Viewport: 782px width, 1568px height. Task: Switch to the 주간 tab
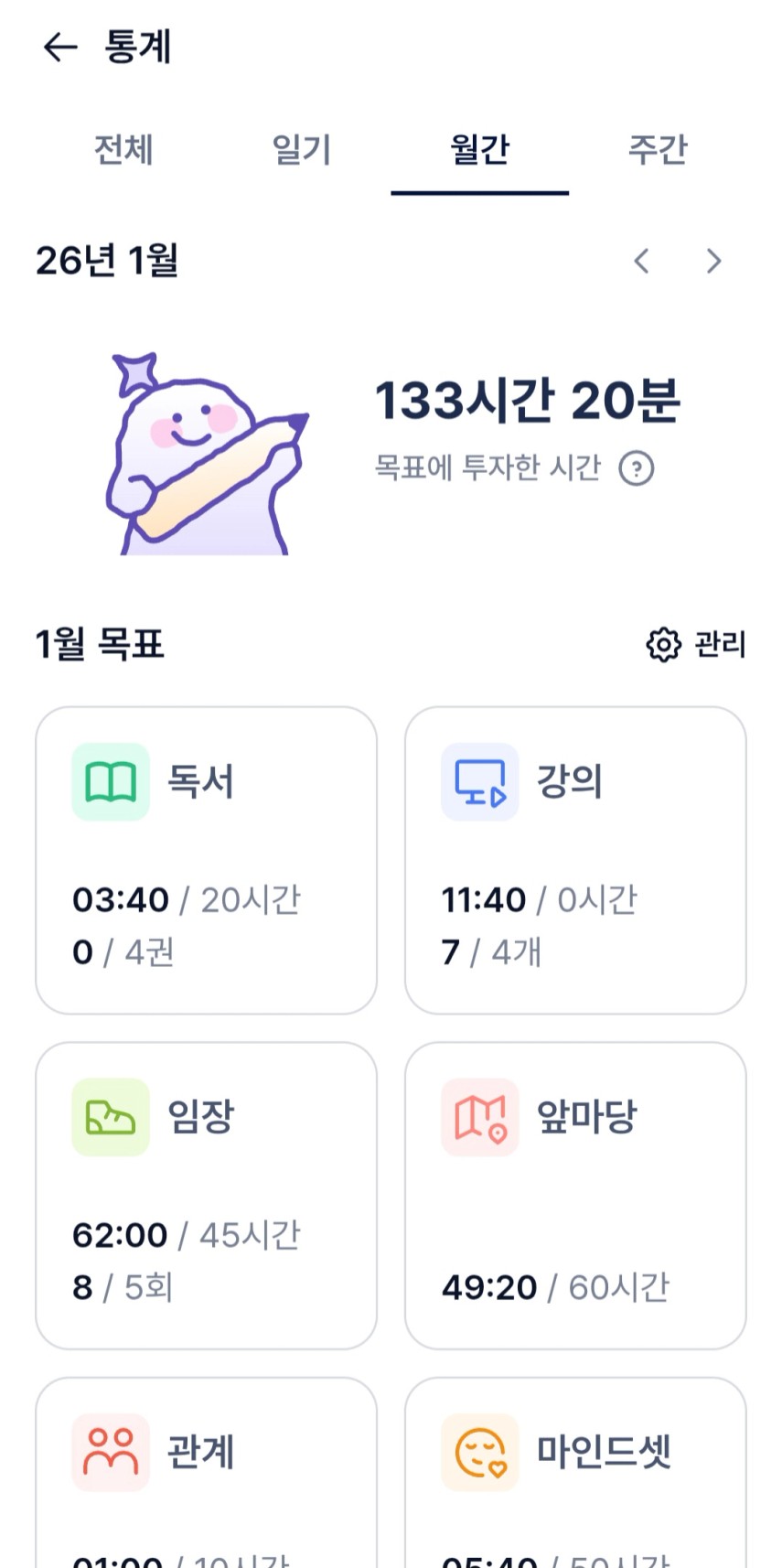(x=658, y=150)
